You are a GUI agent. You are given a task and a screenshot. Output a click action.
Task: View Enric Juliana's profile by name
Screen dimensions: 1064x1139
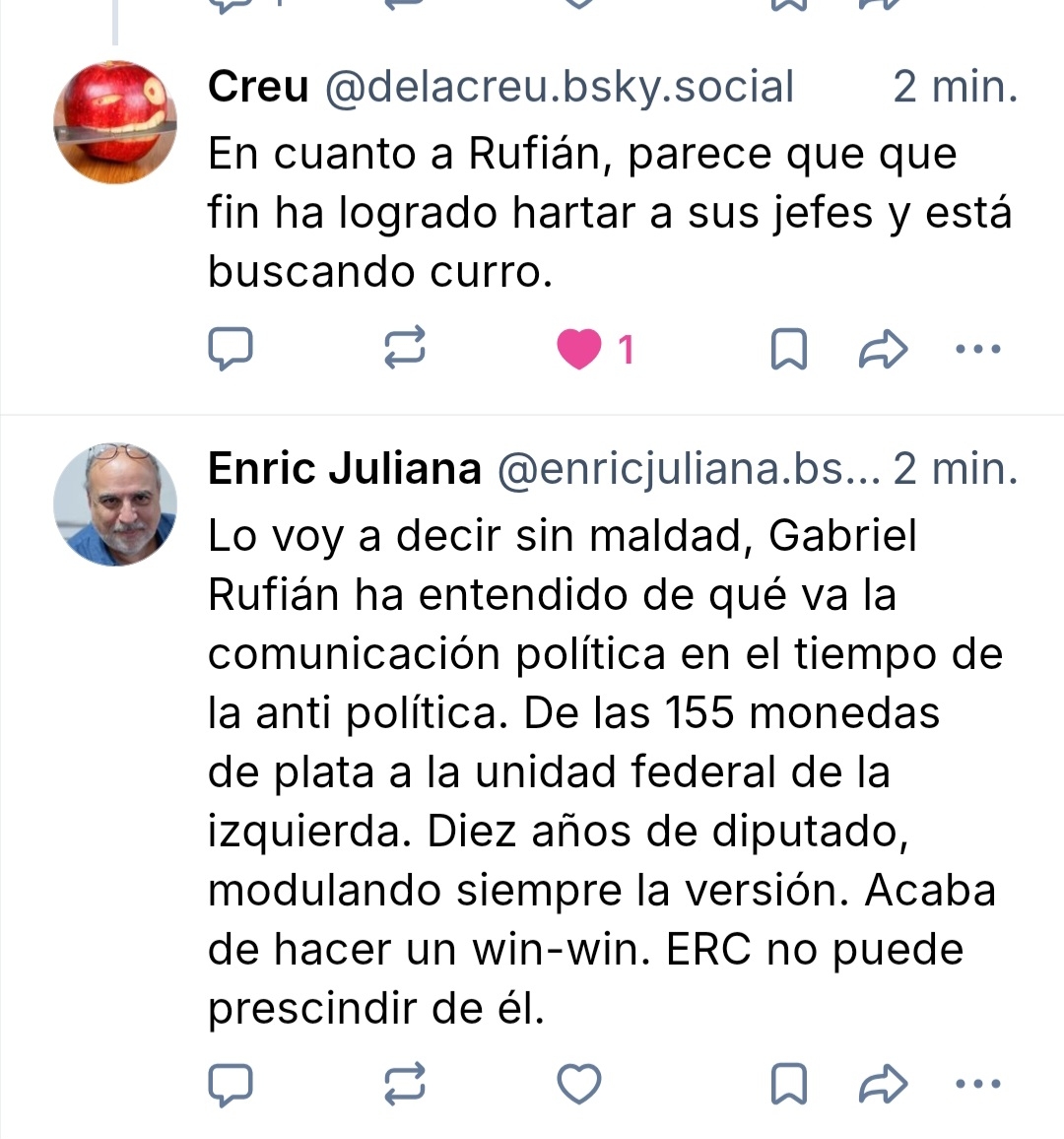[x=344, y=469]
